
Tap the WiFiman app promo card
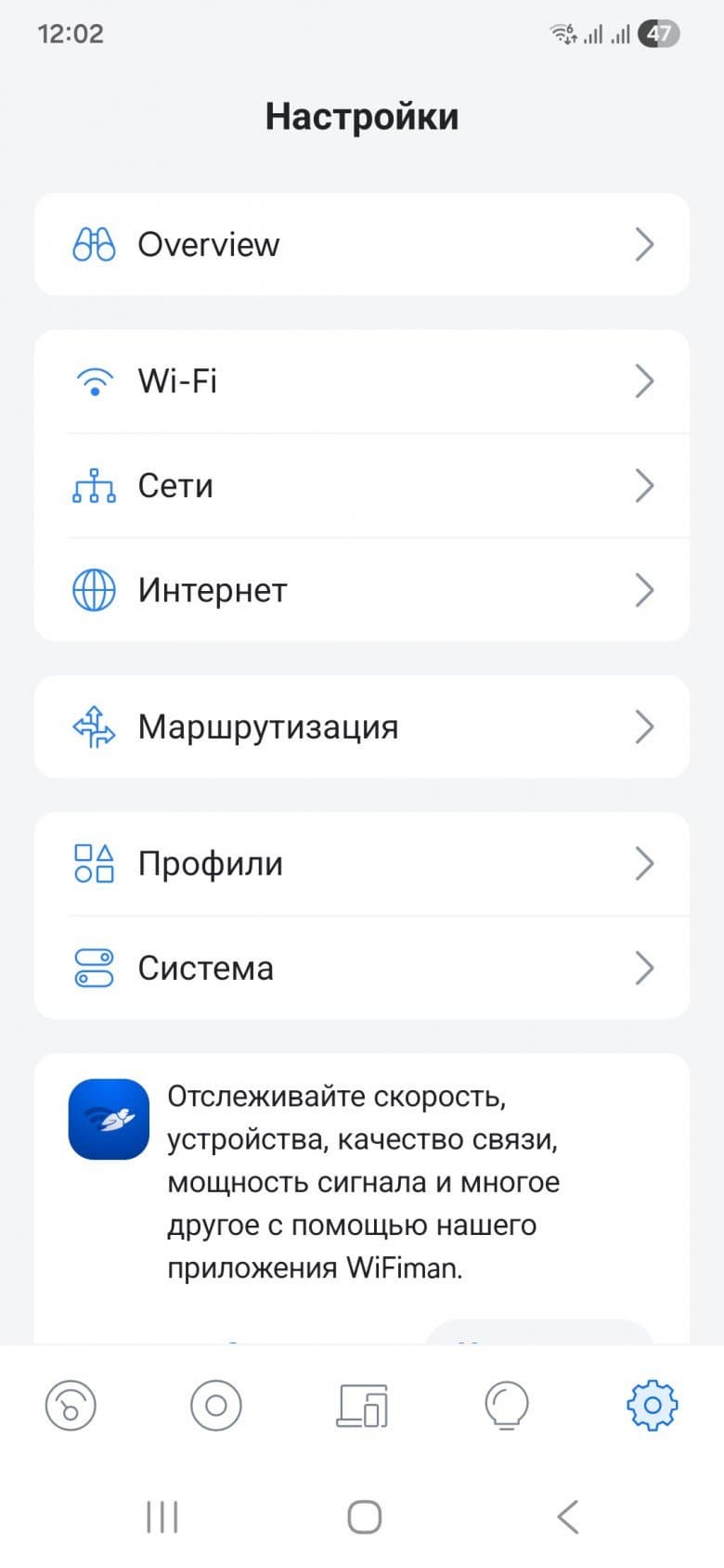(362, 1183)
